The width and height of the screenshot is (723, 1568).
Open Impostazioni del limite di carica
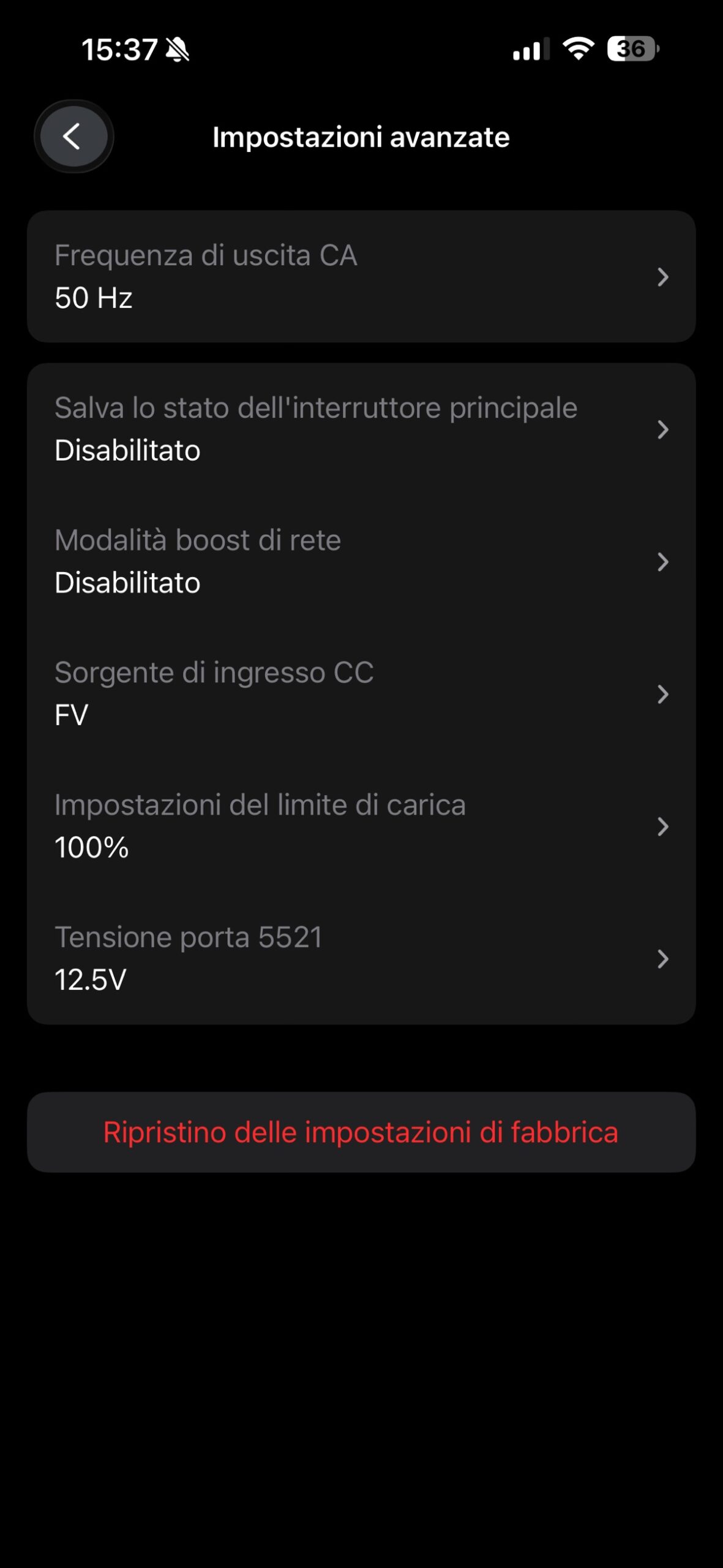pyautogui.click(x=361, y=826)
